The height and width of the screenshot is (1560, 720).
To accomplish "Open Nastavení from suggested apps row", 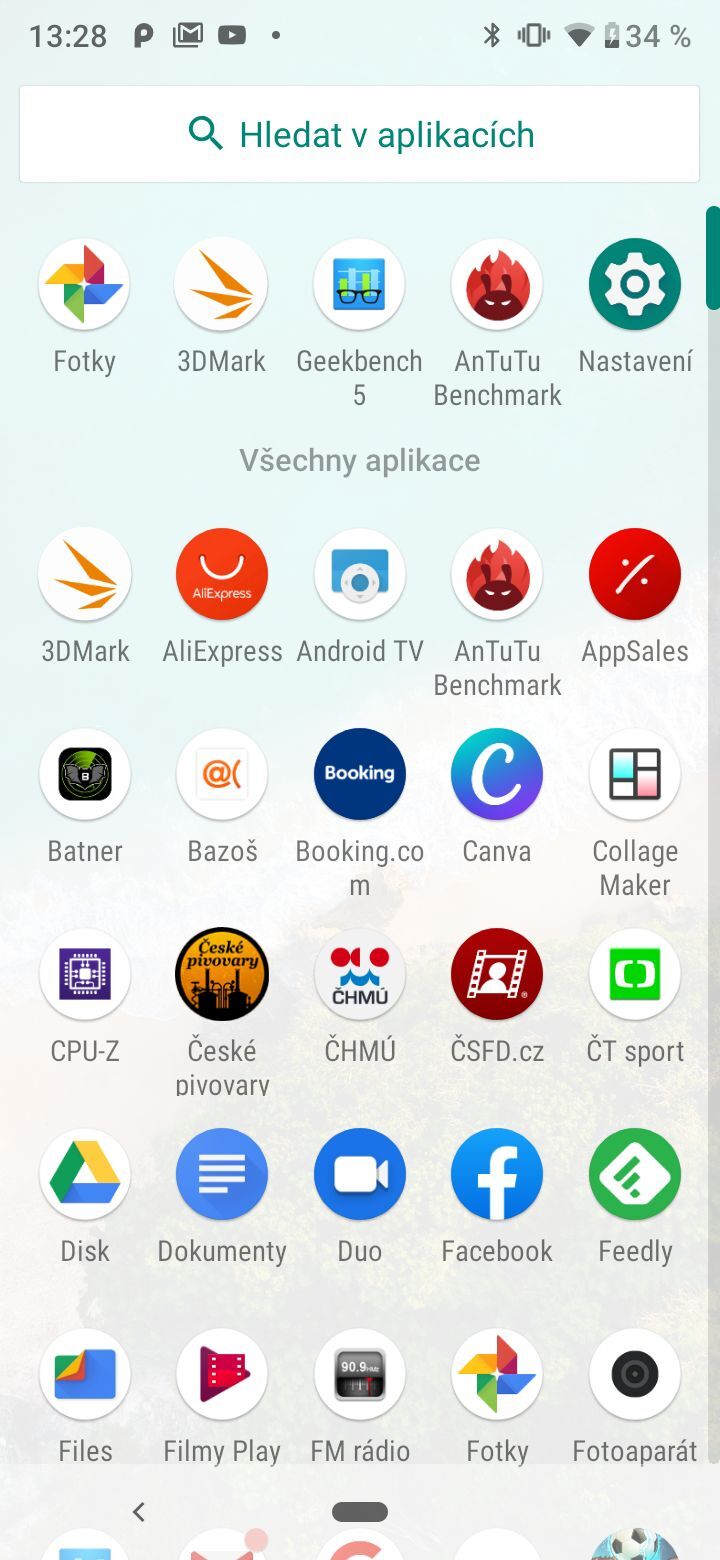I will pos(634,284).
